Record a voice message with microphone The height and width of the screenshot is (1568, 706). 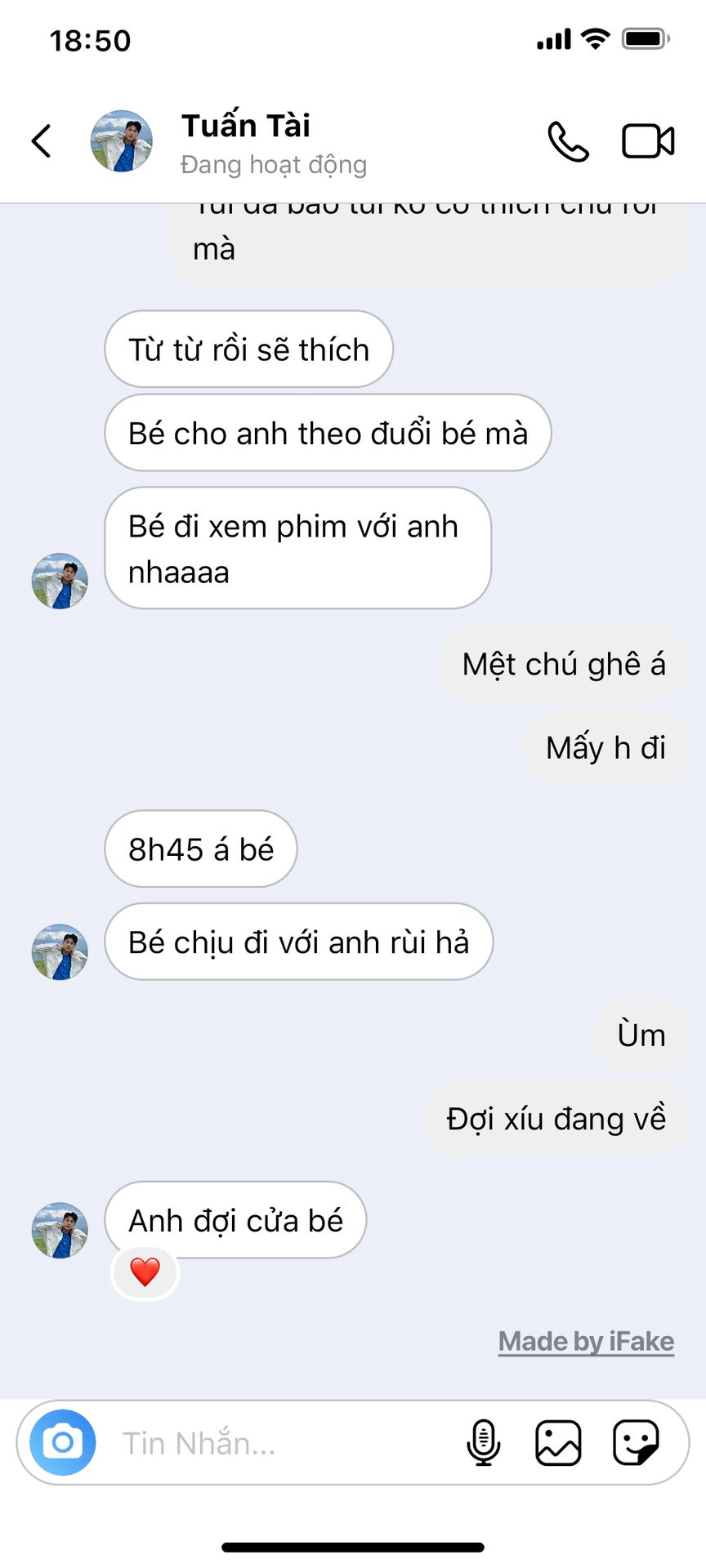pyautogui.click(x=483, y=1443)
